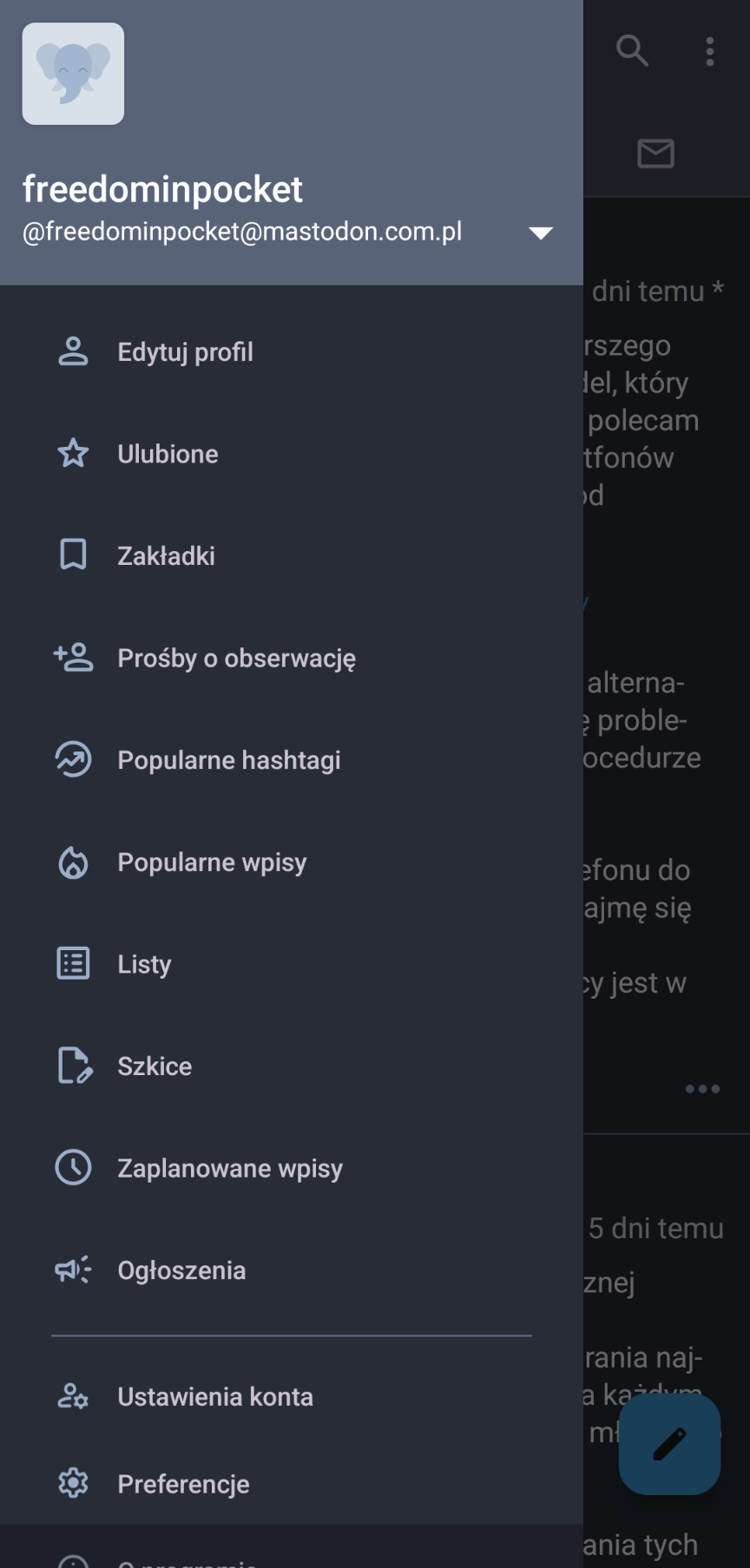View Popularne wpisy
This screenshot has width=750, height=1568.
[212, 863]
